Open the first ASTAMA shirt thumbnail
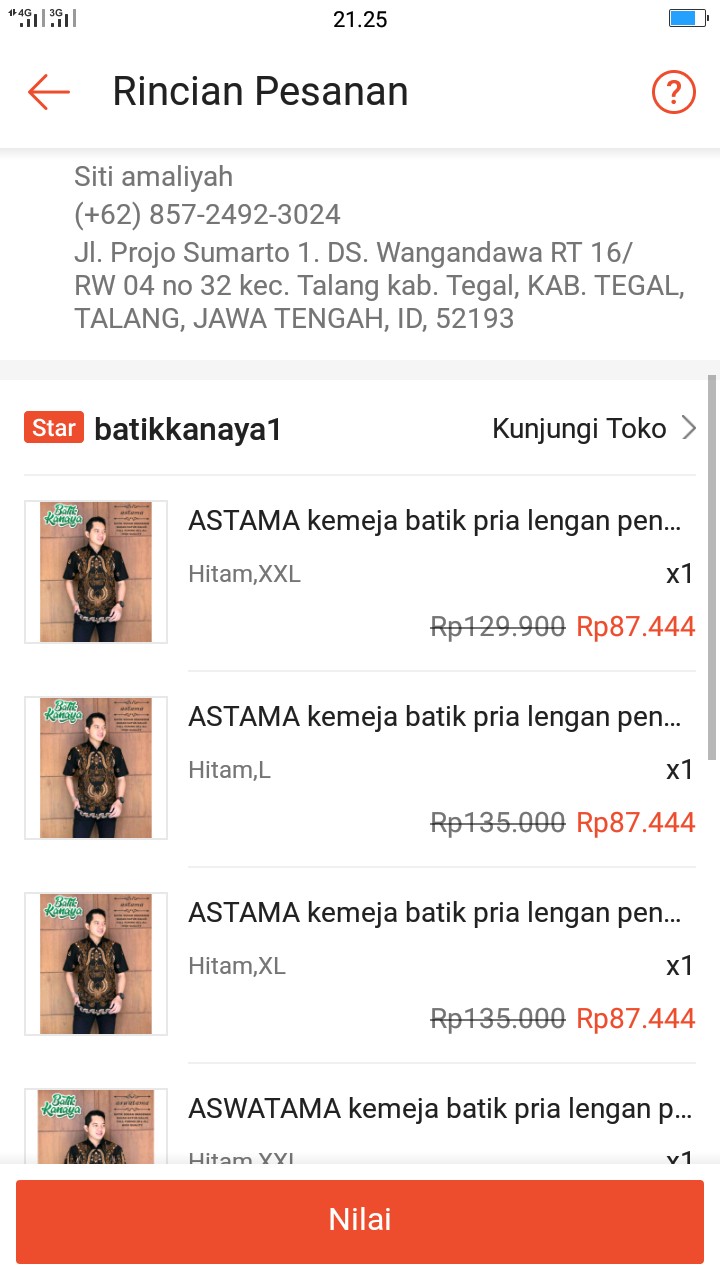The image size is (720, 1280). tap(95, 571)
